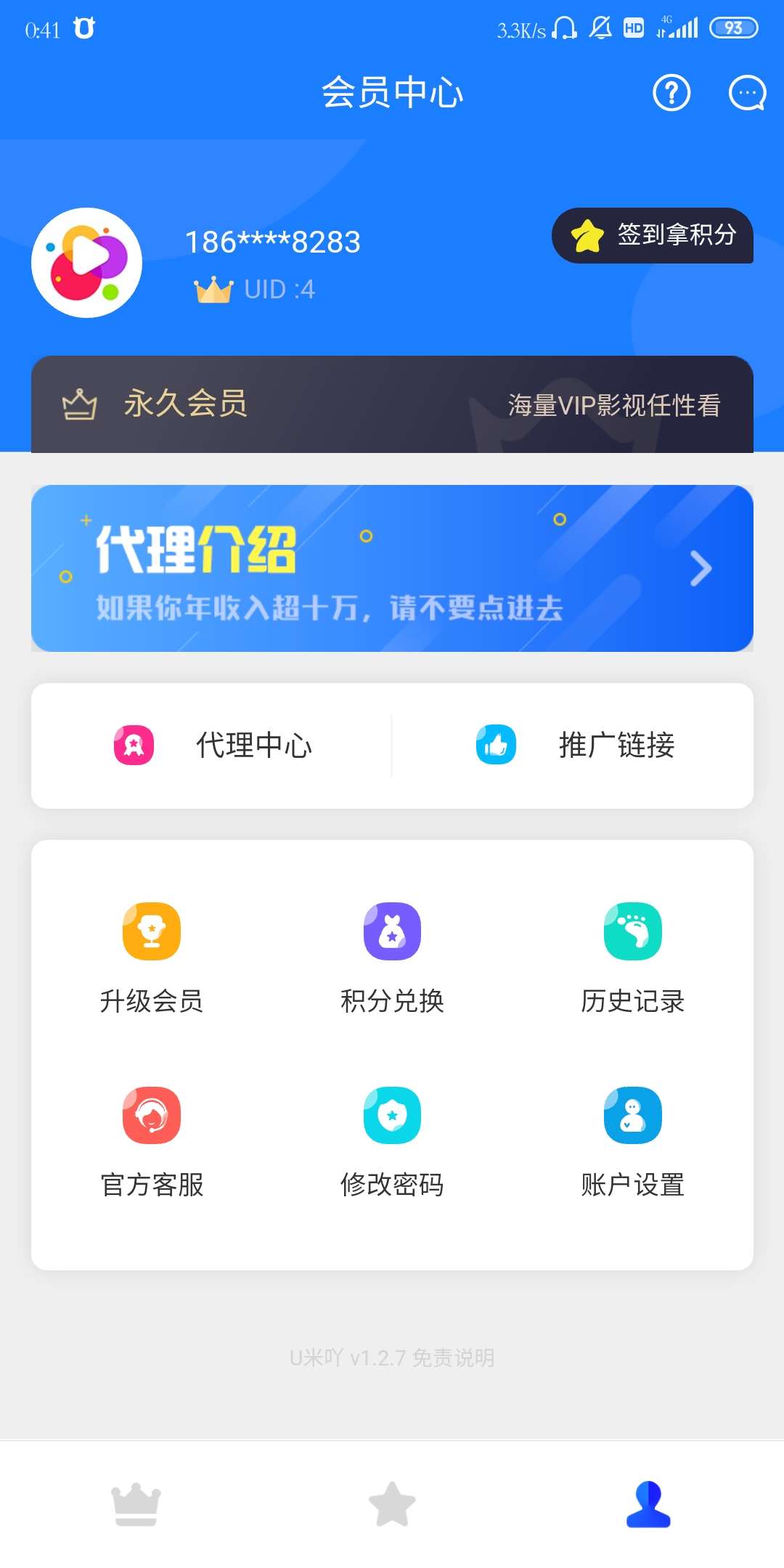Switch to the star tab
Screen dimensions: 784x1568
392,1504
